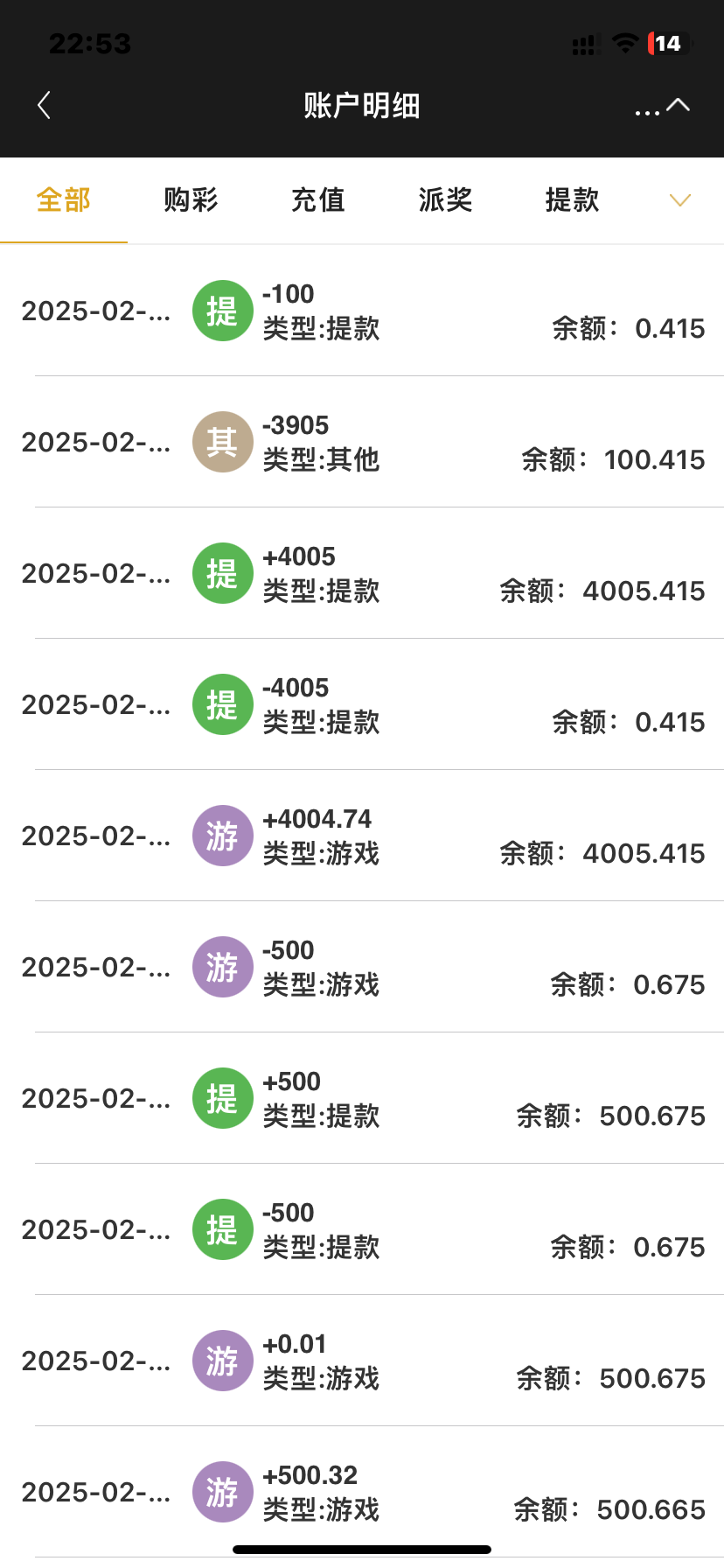The height and width of the screenshot is (1568, 724).
Task: Go back from 账户明细 page
Action: point(45,106)
